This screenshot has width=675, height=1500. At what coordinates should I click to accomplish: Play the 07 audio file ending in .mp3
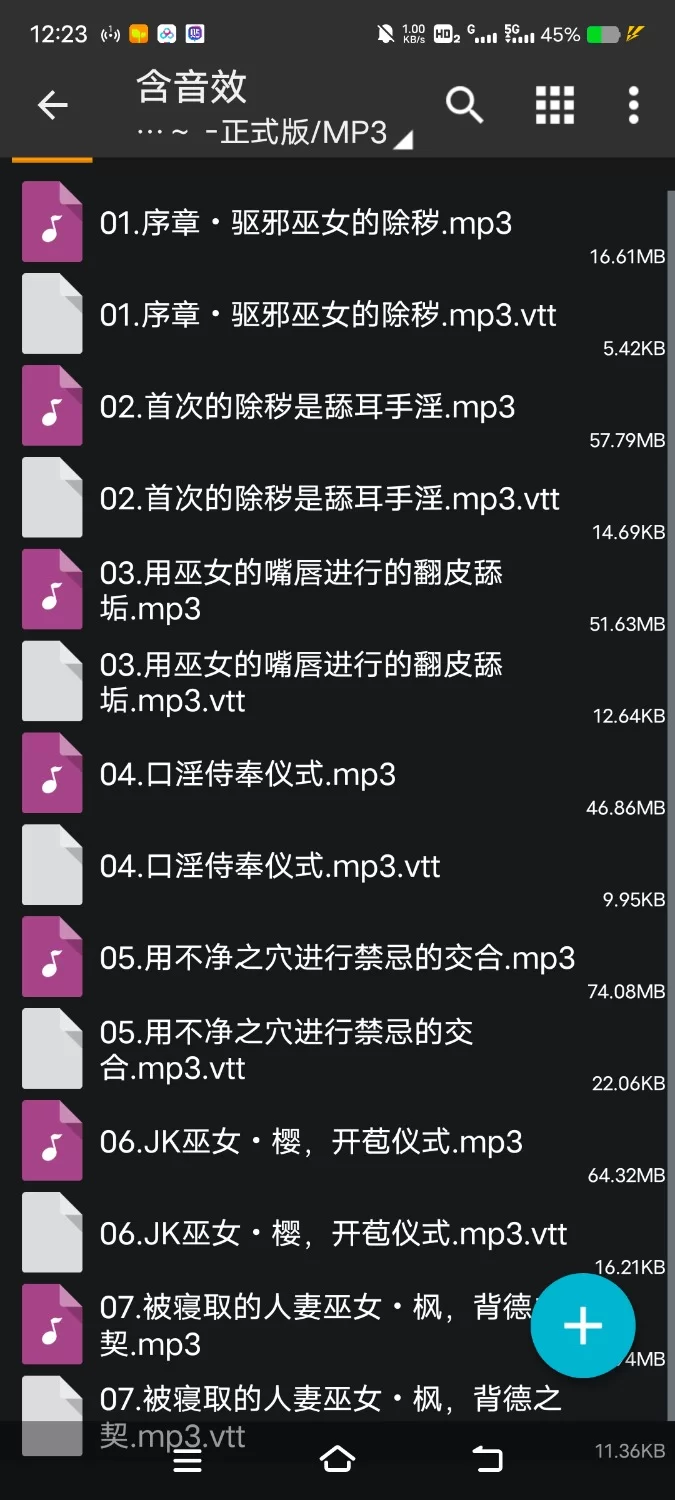coord(300,1326)
